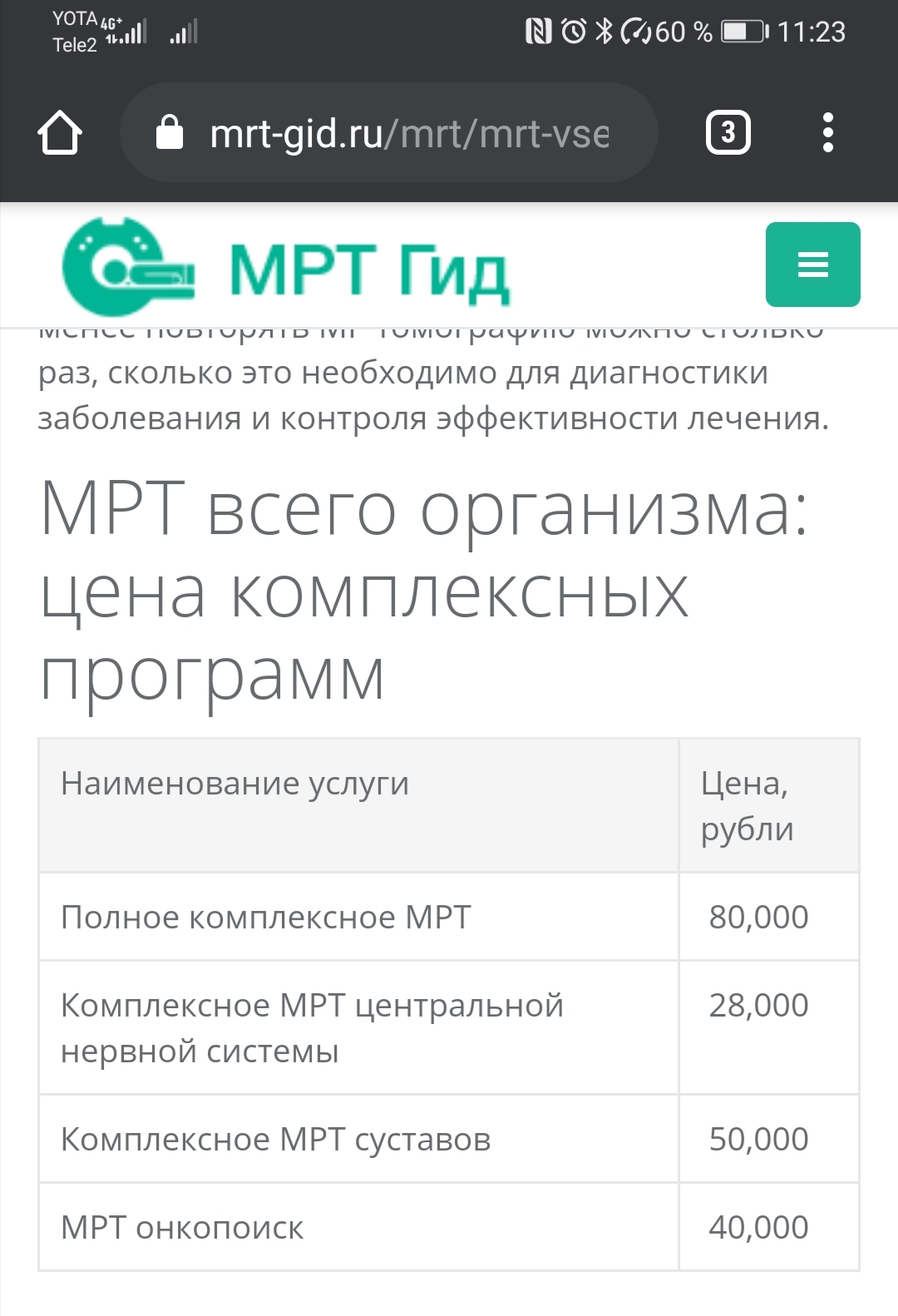Tap the mrt-gid.ru address bar
This screenshot has height=1316, width=898.
click(x=389, y=132)
